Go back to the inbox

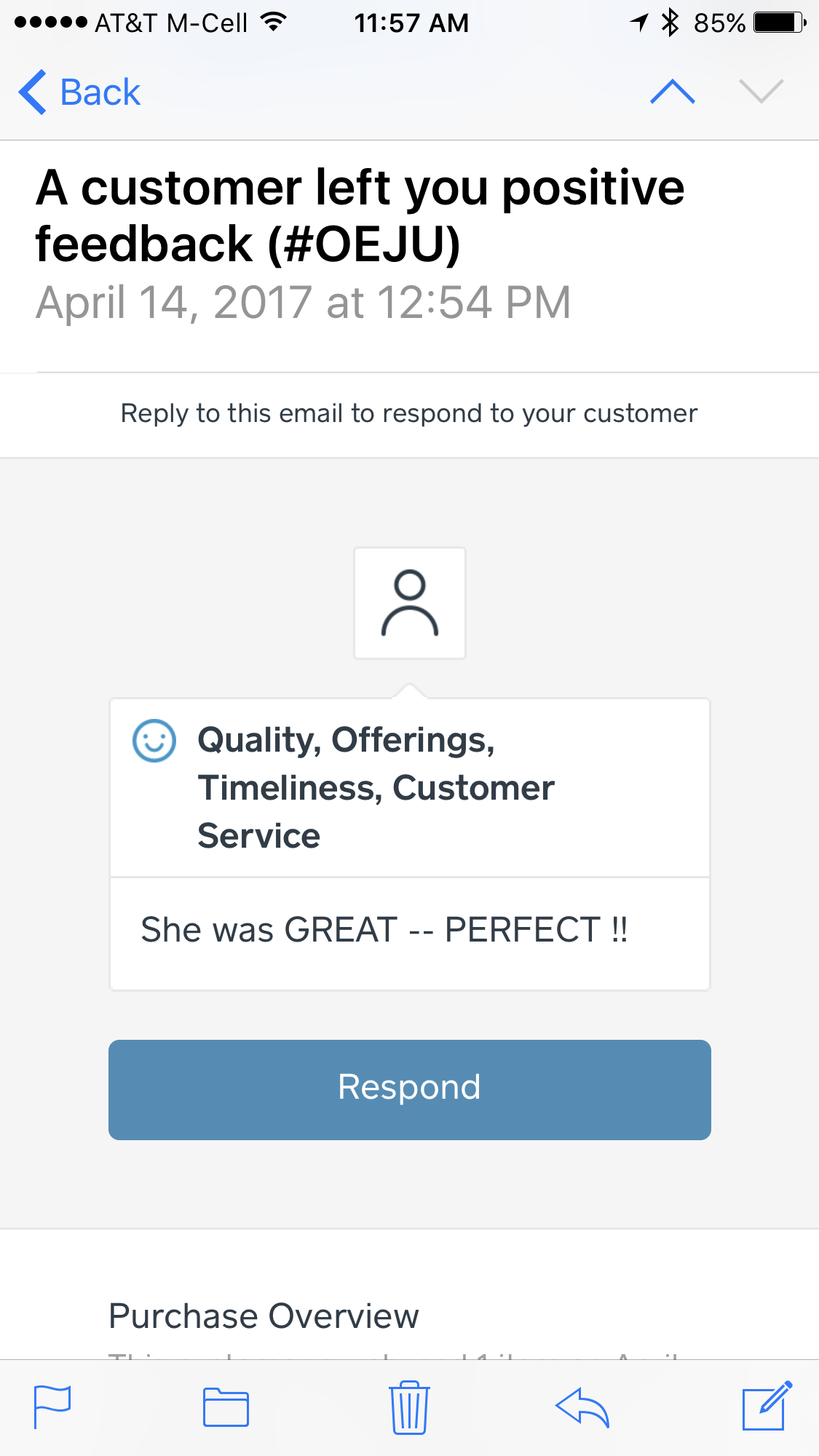coord(79,92)
